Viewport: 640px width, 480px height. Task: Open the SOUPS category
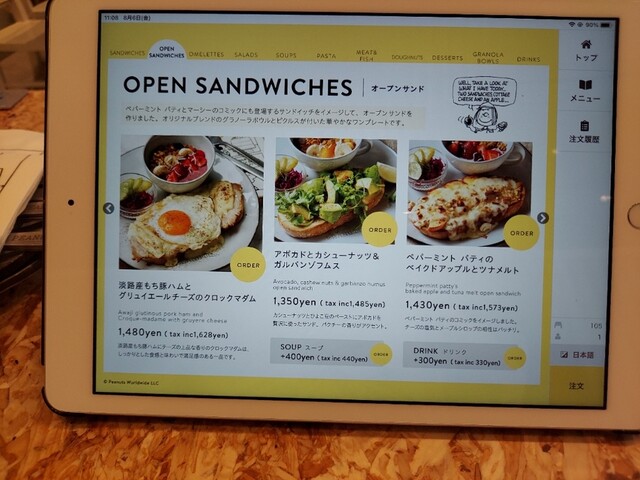(x=286, y=55)
